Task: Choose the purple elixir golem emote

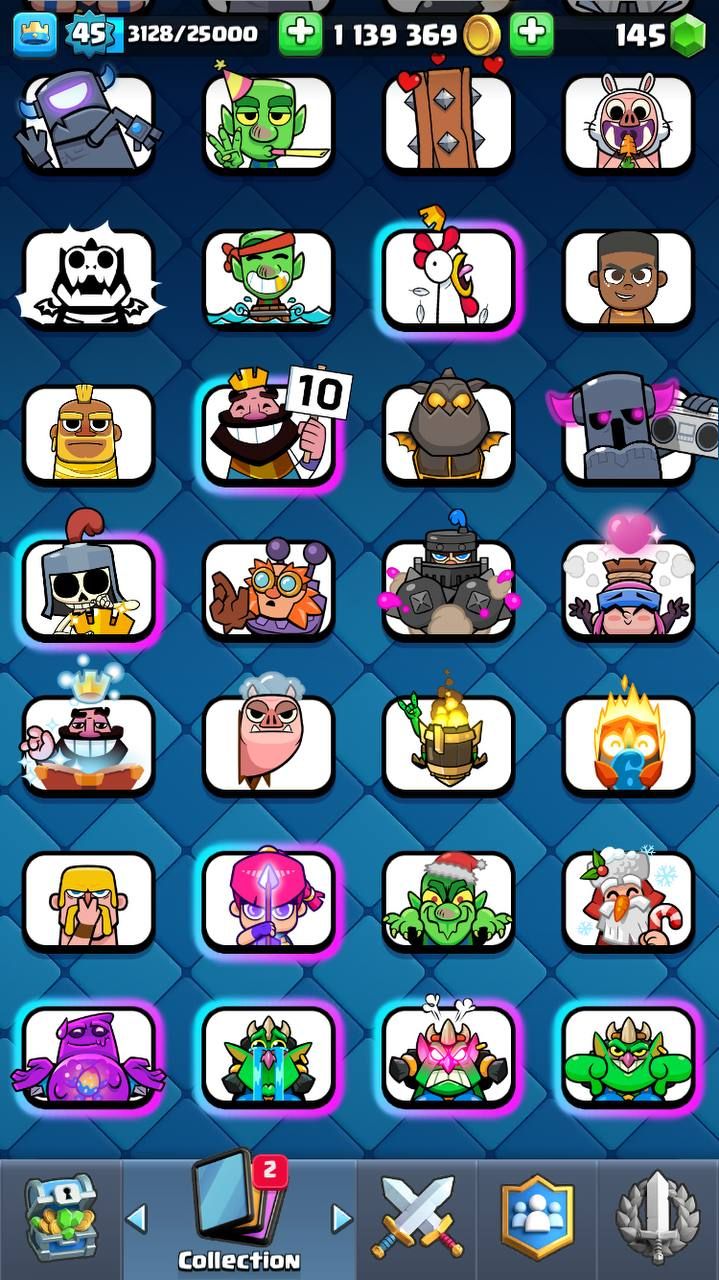Action: (x=88, y=1055)
